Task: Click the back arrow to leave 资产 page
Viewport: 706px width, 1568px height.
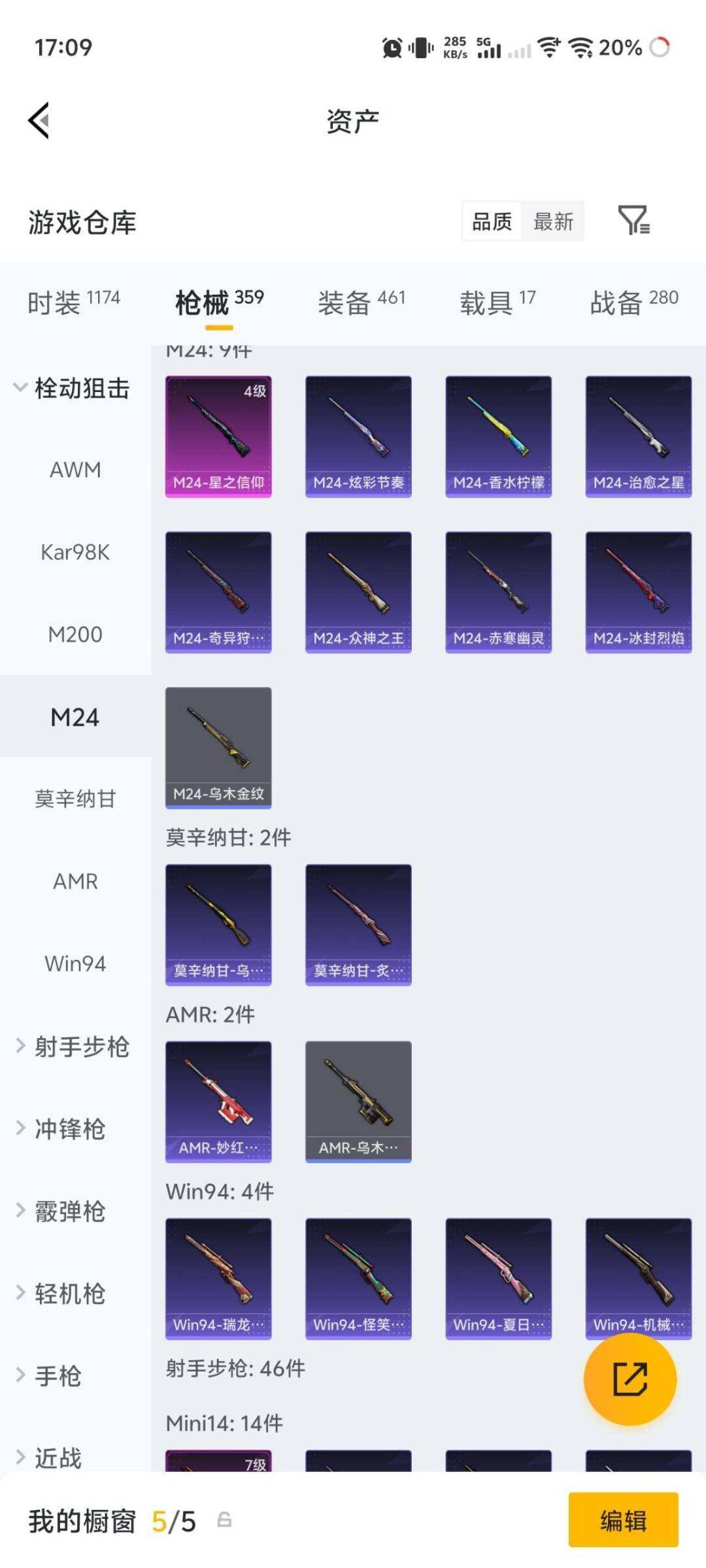Action: (37, 121)
